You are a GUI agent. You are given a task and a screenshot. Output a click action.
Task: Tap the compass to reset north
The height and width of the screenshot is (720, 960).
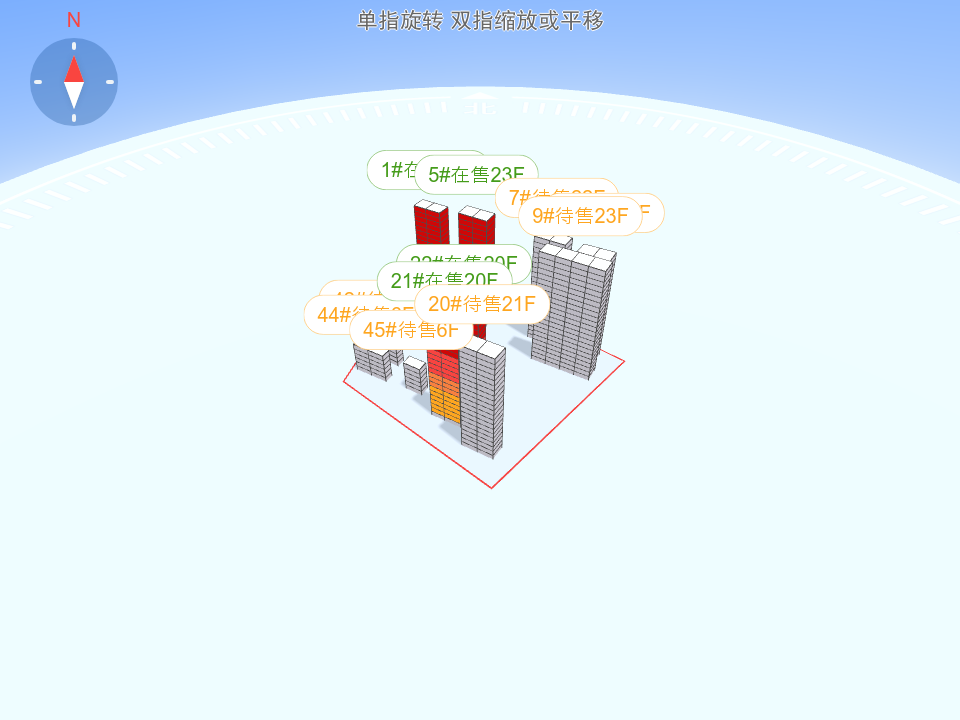point(74,82)
